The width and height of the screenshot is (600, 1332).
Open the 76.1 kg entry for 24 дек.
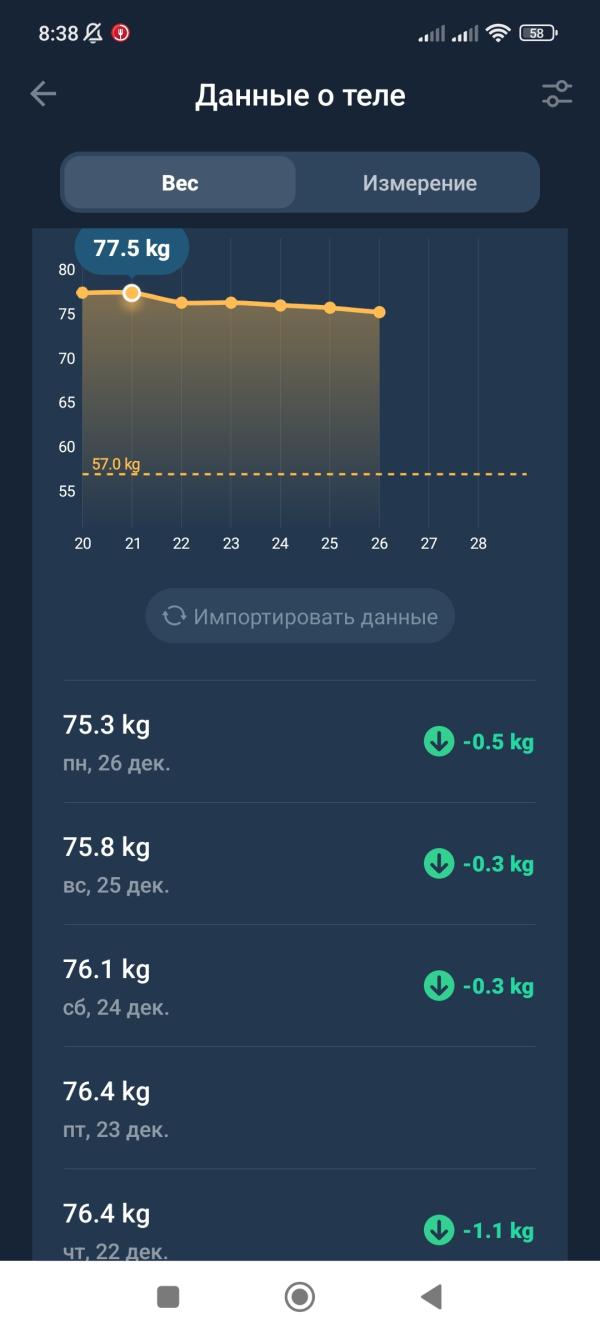(x=299, y=986)
